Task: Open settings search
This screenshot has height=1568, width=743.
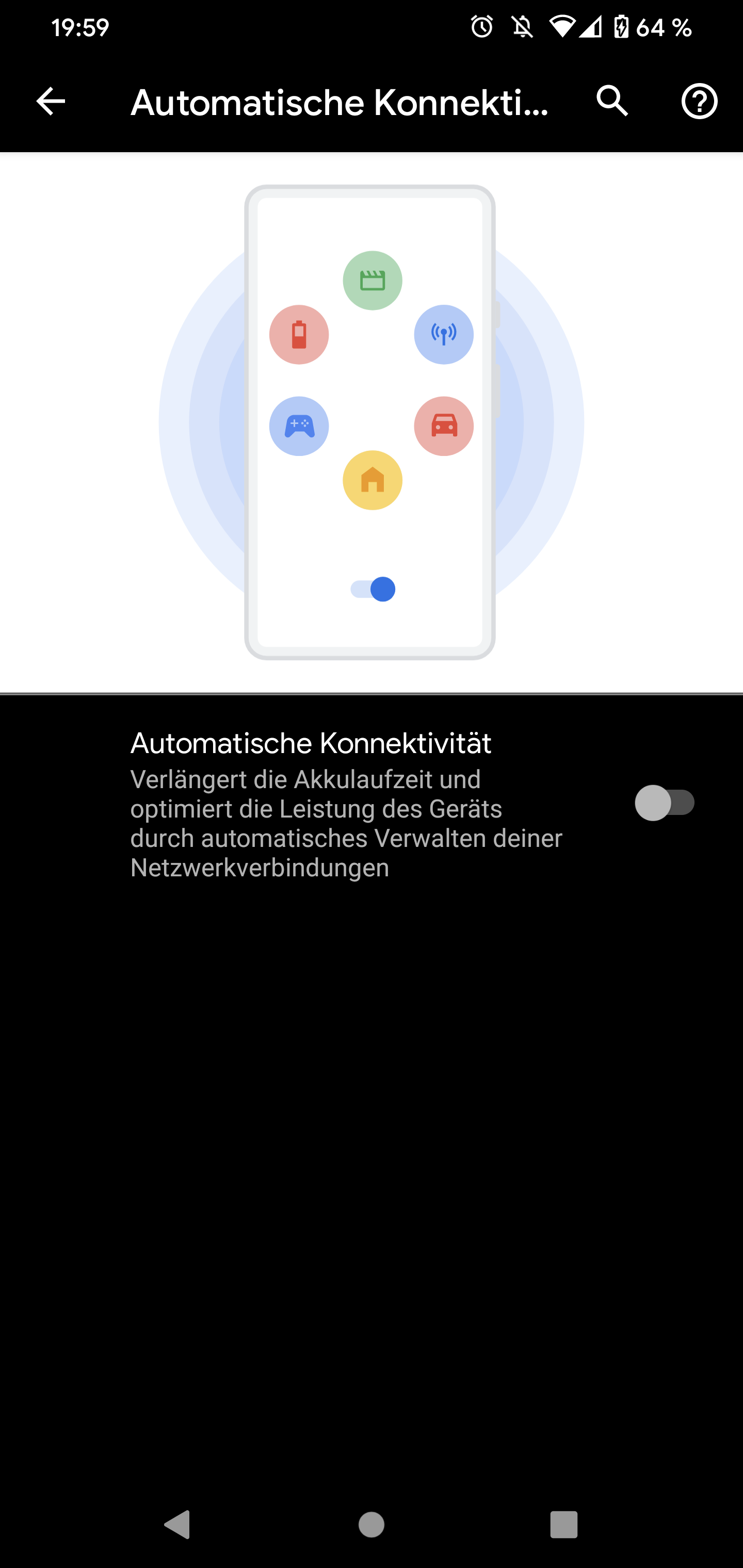Action: point(612,101)
